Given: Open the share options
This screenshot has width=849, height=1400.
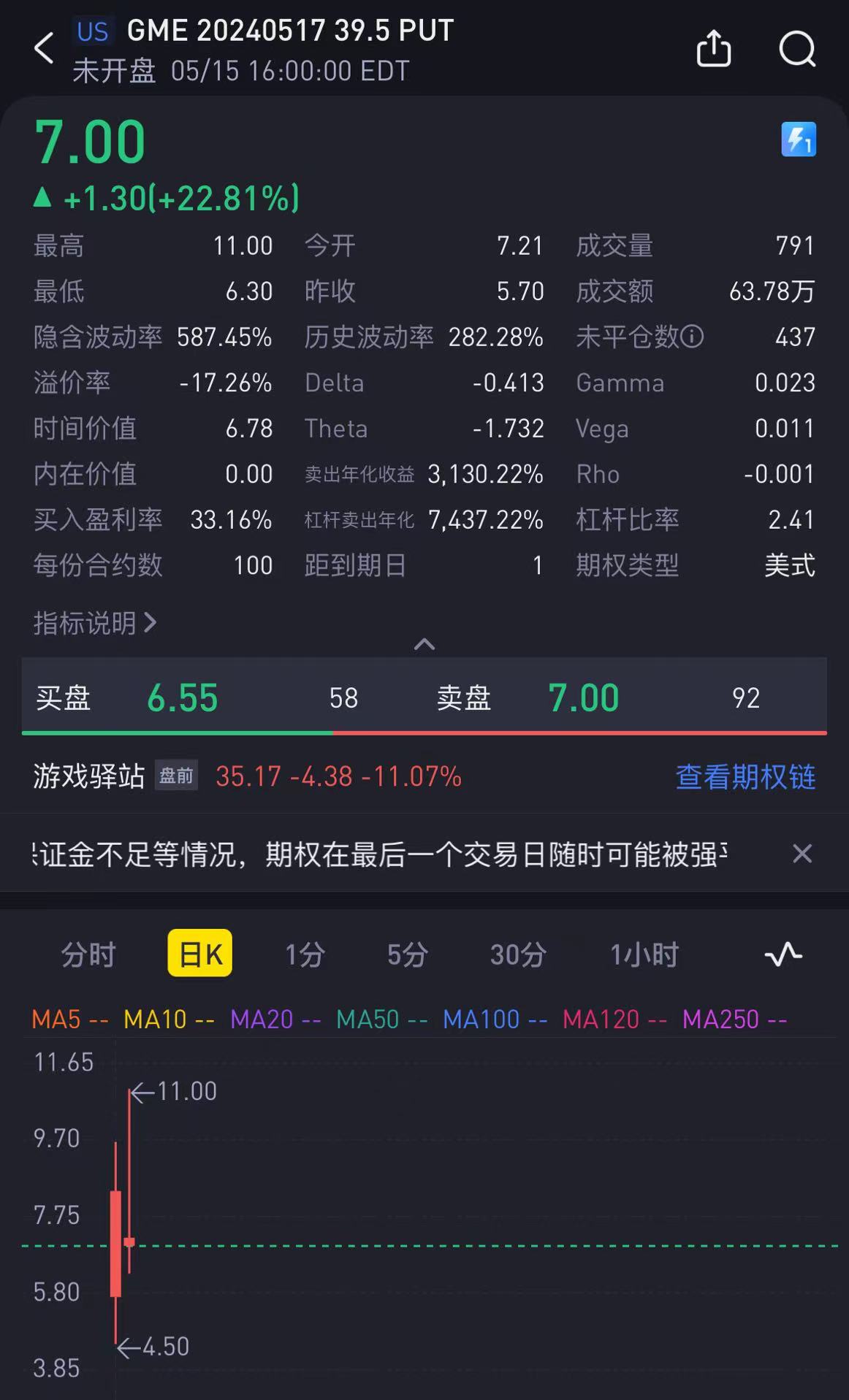Looking at the screenshot, I should coord(714,48).
